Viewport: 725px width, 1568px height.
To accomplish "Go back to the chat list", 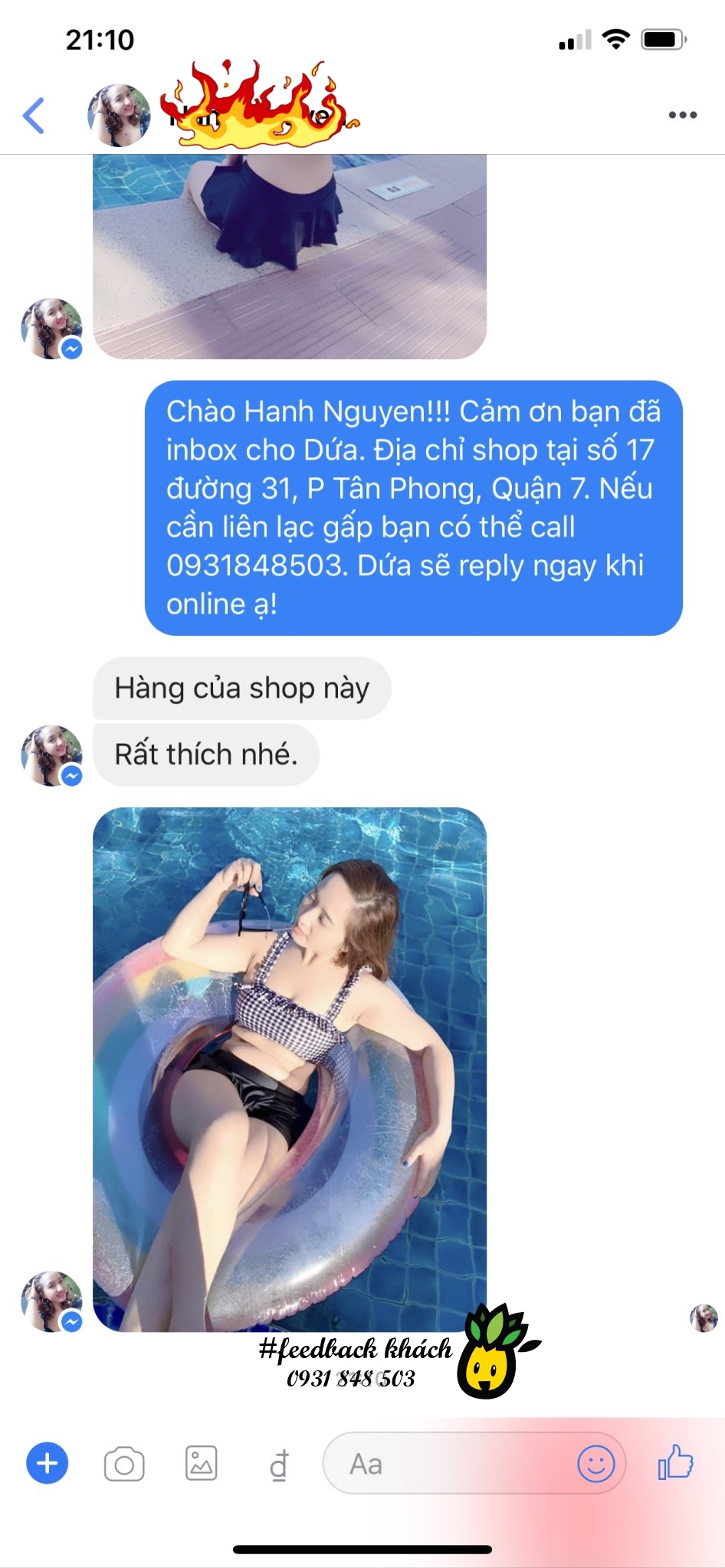I will click(34, 116).
